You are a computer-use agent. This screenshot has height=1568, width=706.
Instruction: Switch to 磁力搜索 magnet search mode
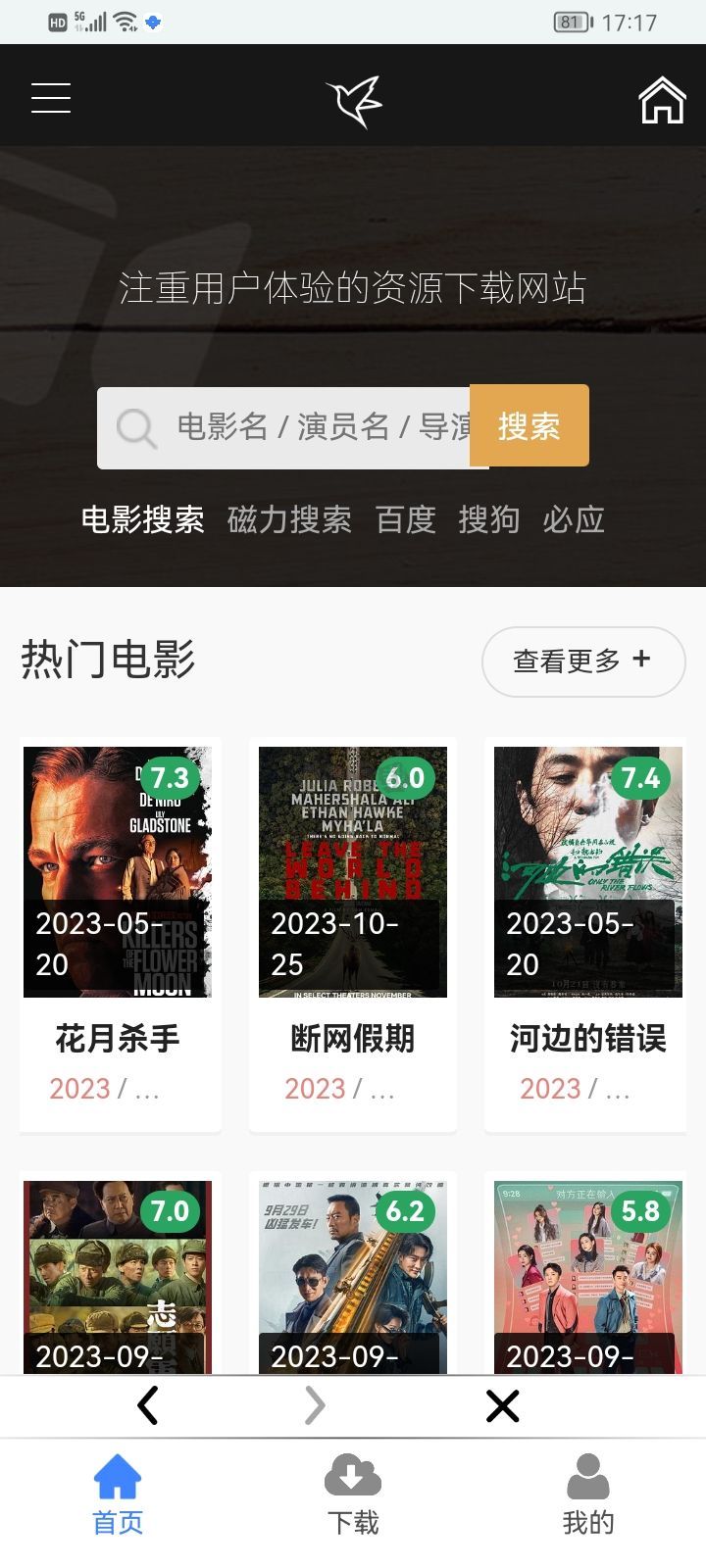pyautogui.click(x=289, y=520)
